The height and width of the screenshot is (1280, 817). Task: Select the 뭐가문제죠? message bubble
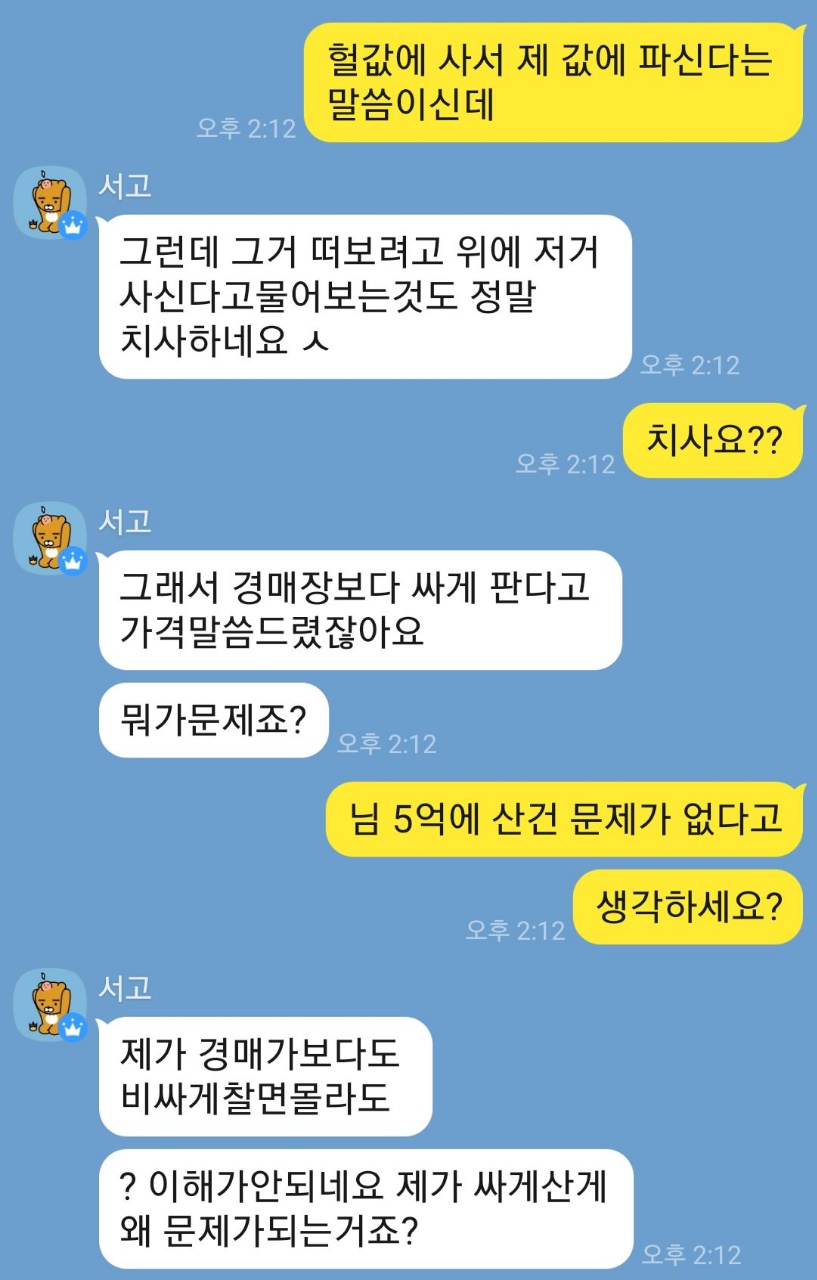[212, 719]
